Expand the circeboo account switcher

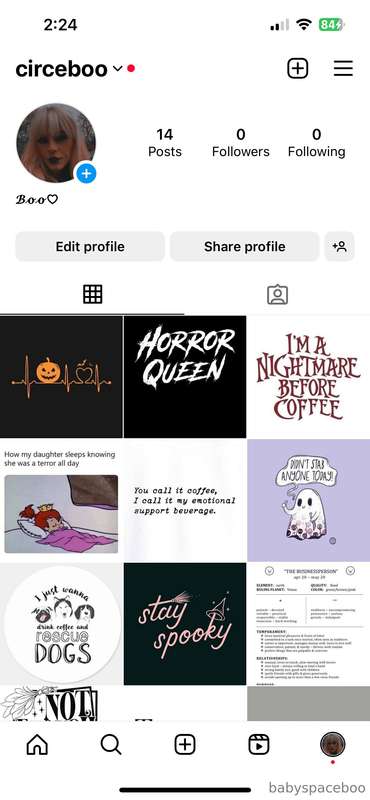117,68
